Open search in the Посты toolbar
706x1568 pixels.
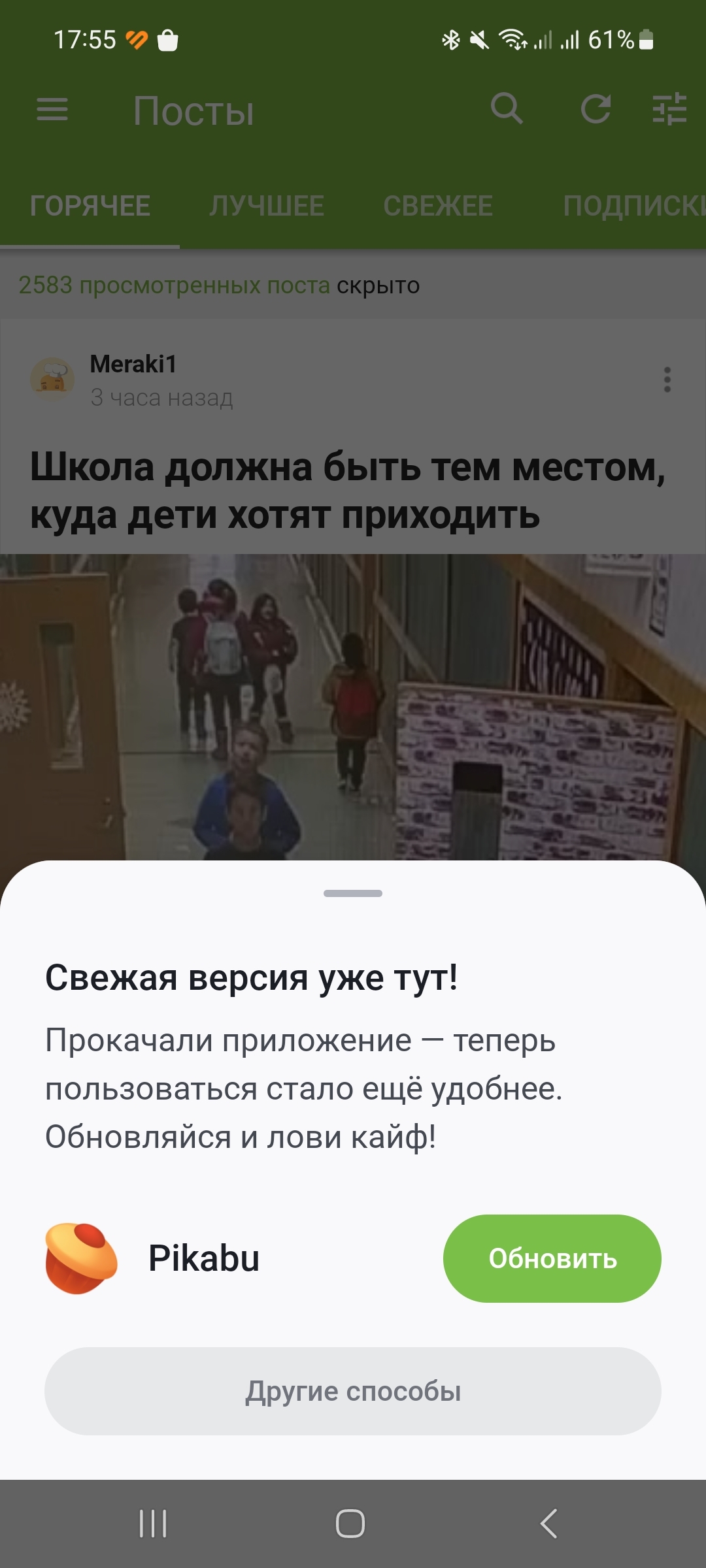click(507, 108)
